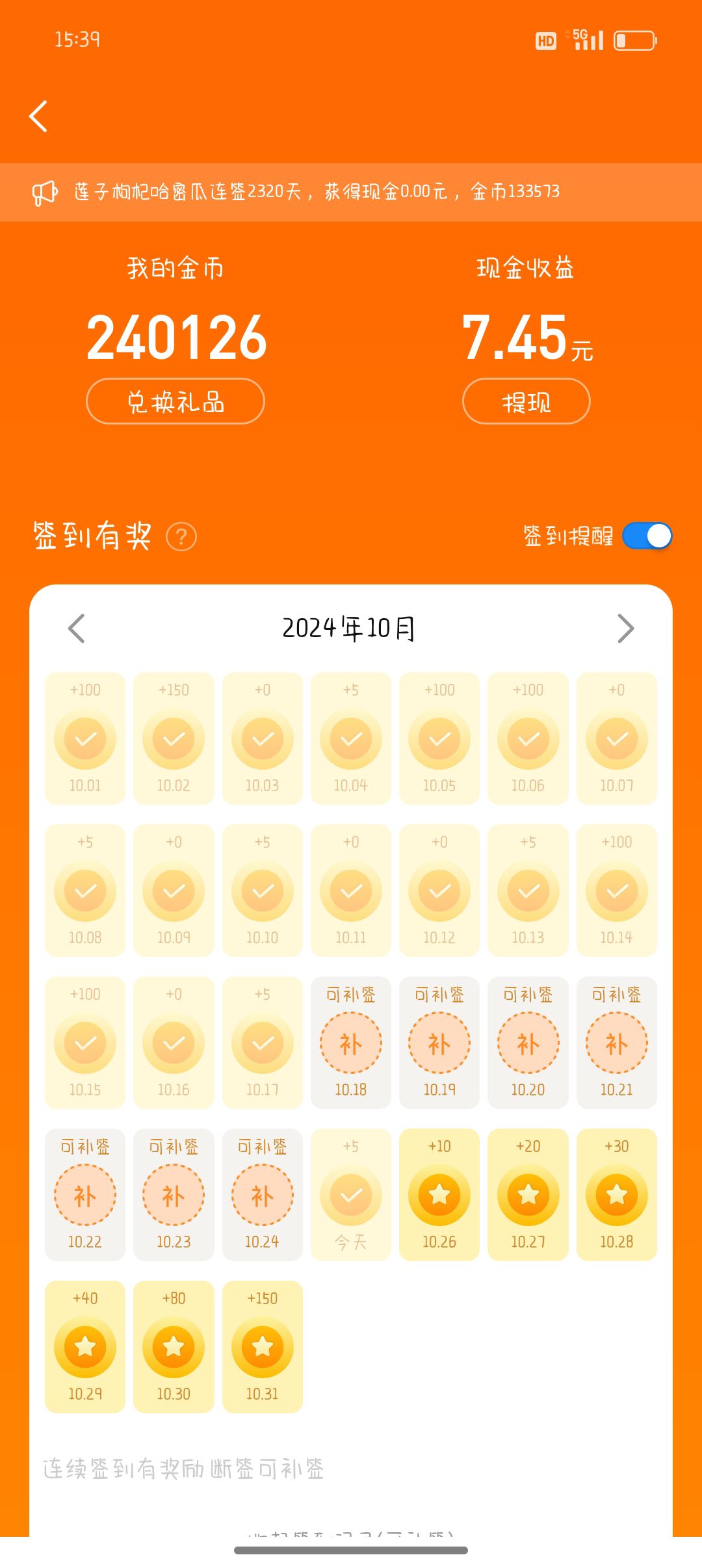Tap the 兑换礼品 button

pos(175,401)
